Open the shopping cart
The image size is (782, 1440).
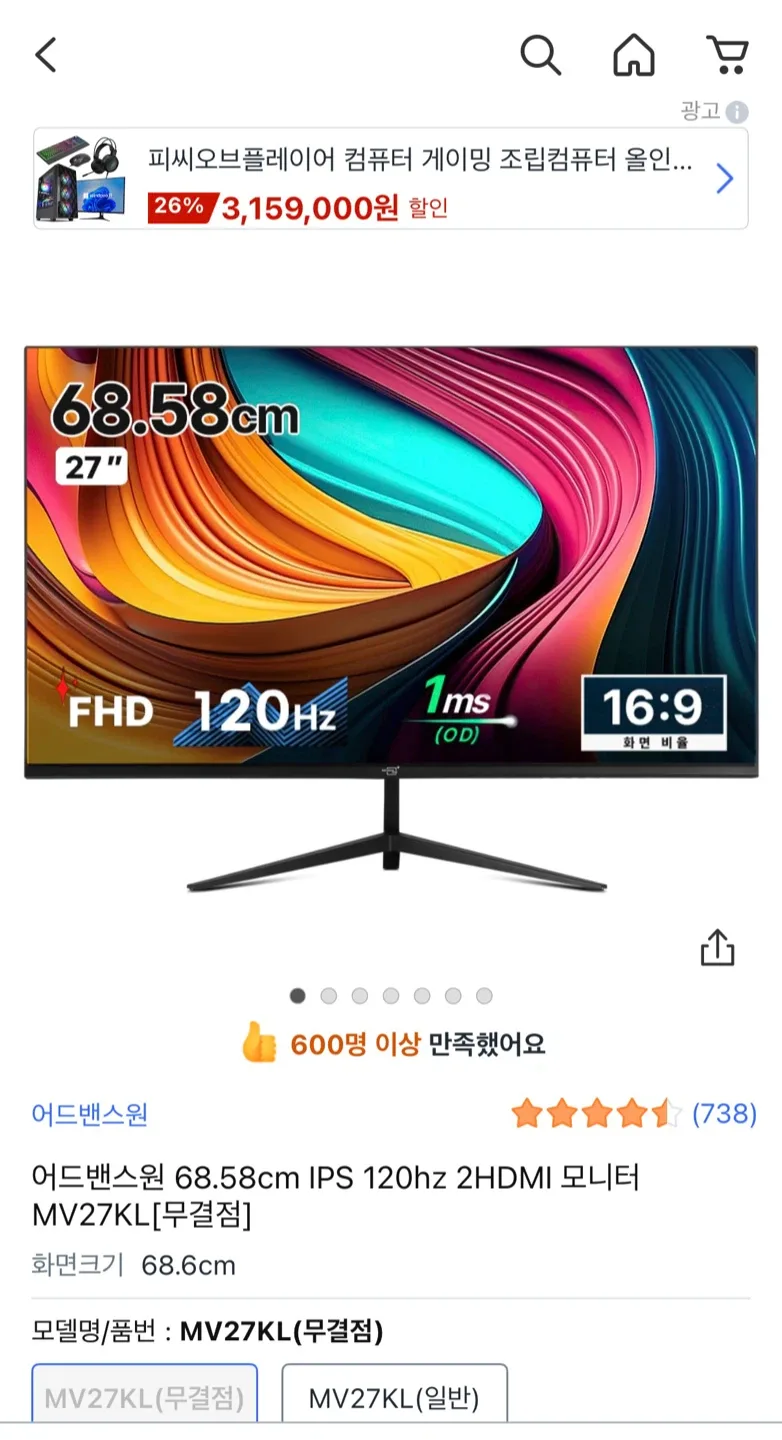click(x=727, y=55)
